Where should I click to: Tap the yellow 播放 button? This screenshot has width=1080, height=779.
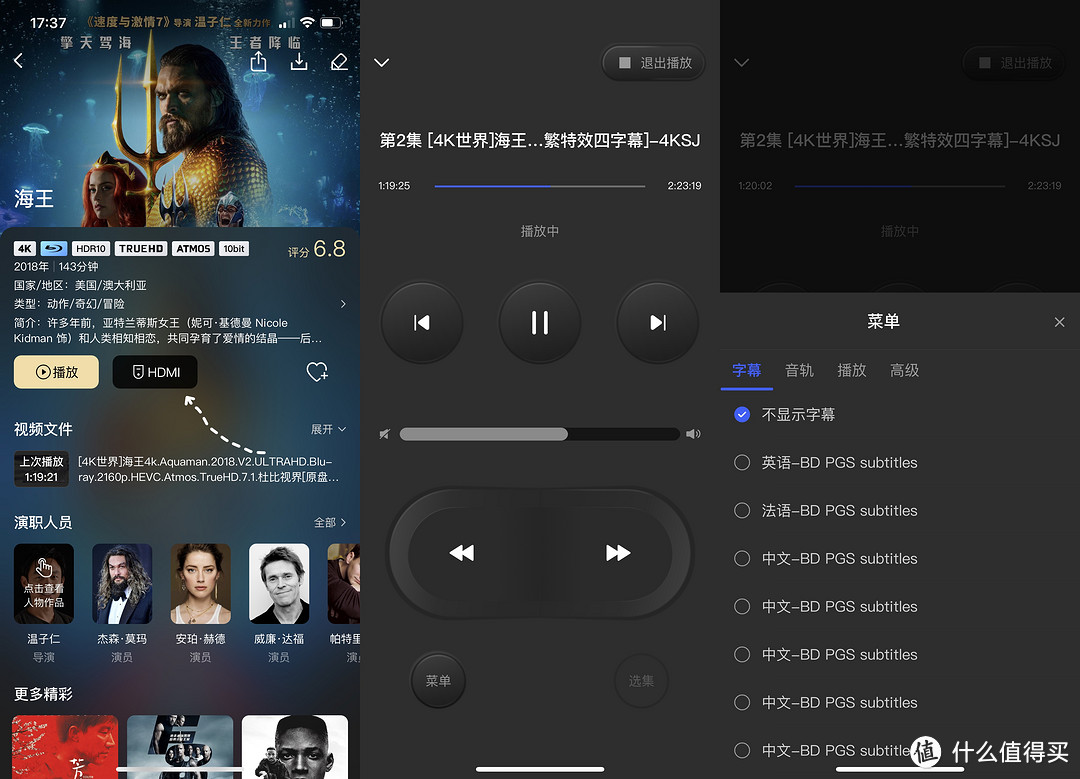(56, 372)
